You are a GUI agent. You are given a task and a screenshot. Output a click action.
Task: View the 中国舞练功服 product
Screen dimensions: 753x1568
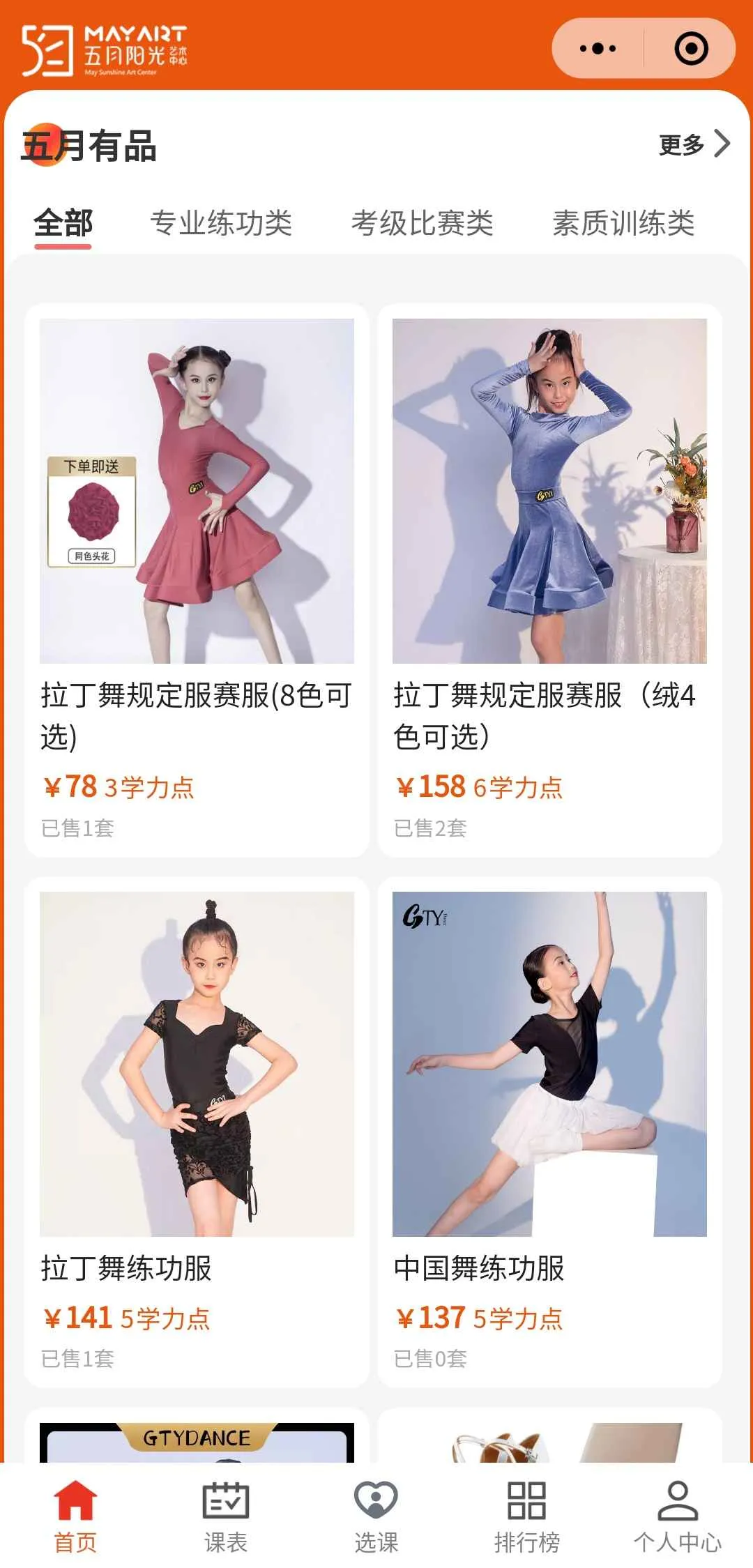pos(549,1129)
